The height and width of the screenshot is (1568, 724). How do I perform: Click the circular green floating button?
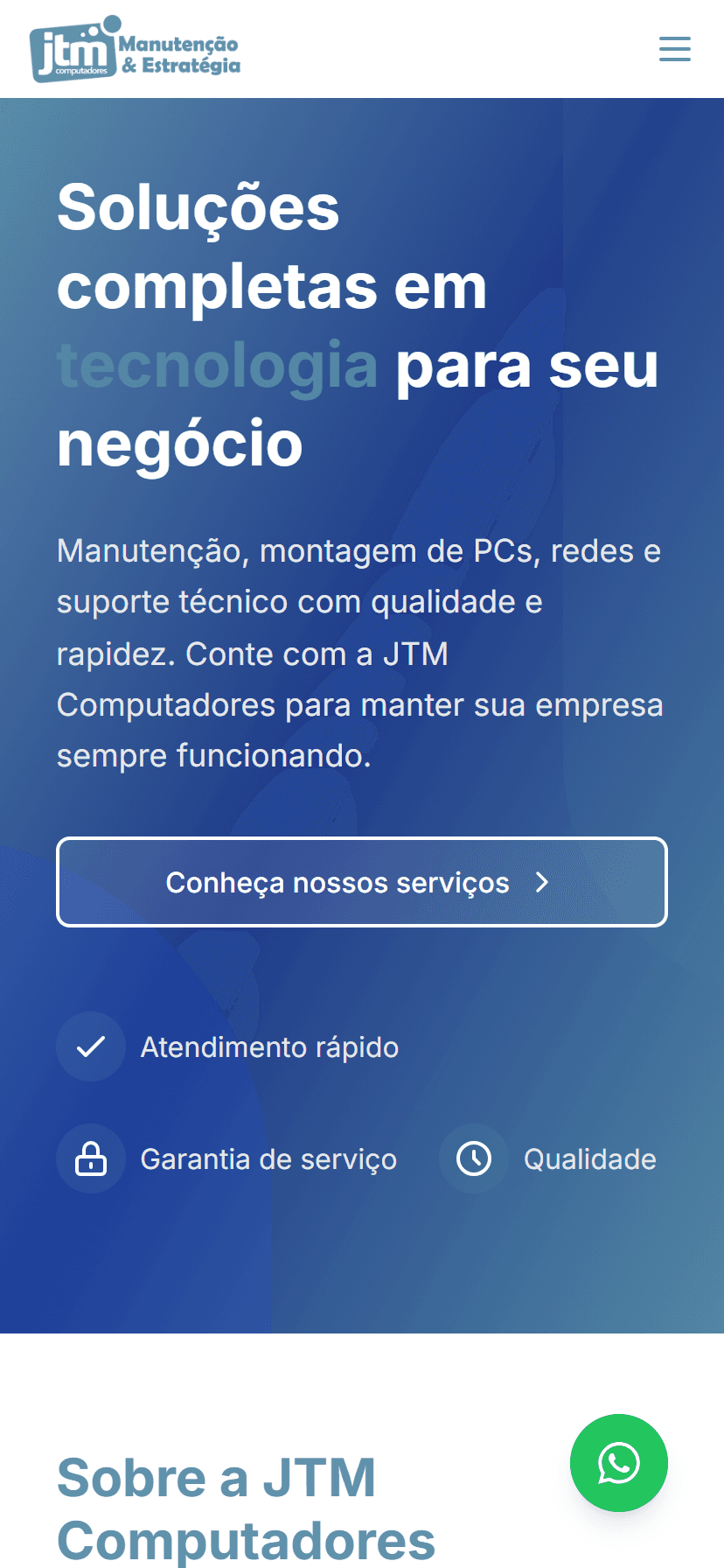[618, 1464]
